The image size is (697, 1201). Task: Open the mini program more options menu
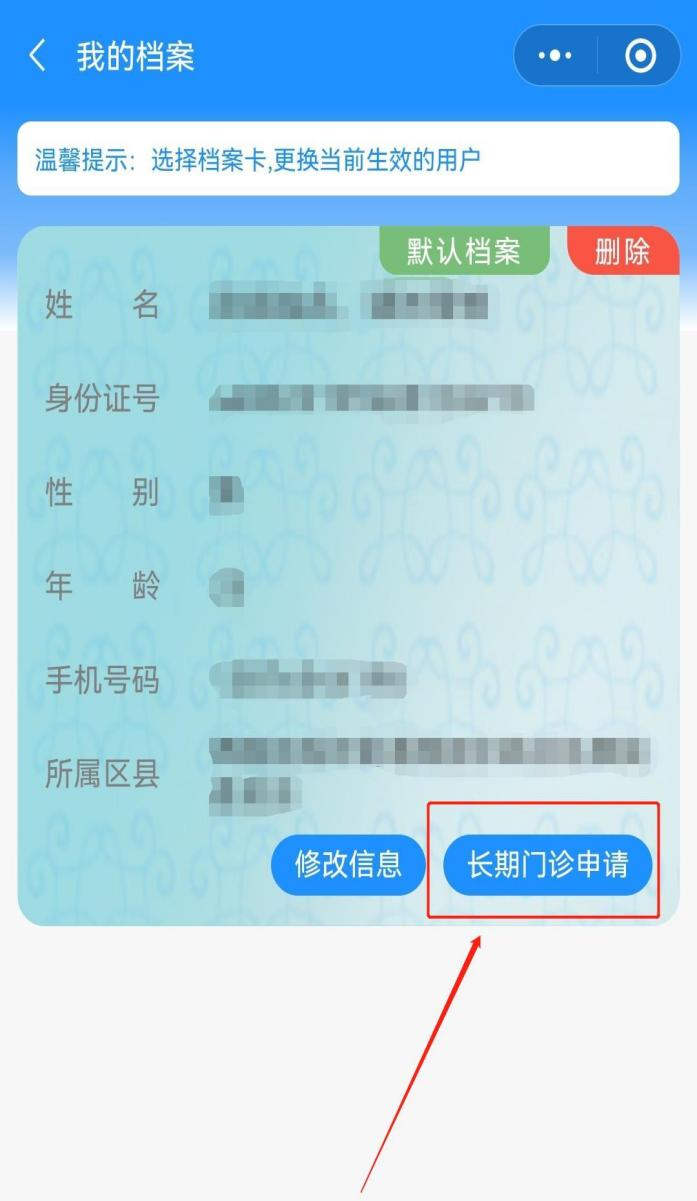[556, 57]
